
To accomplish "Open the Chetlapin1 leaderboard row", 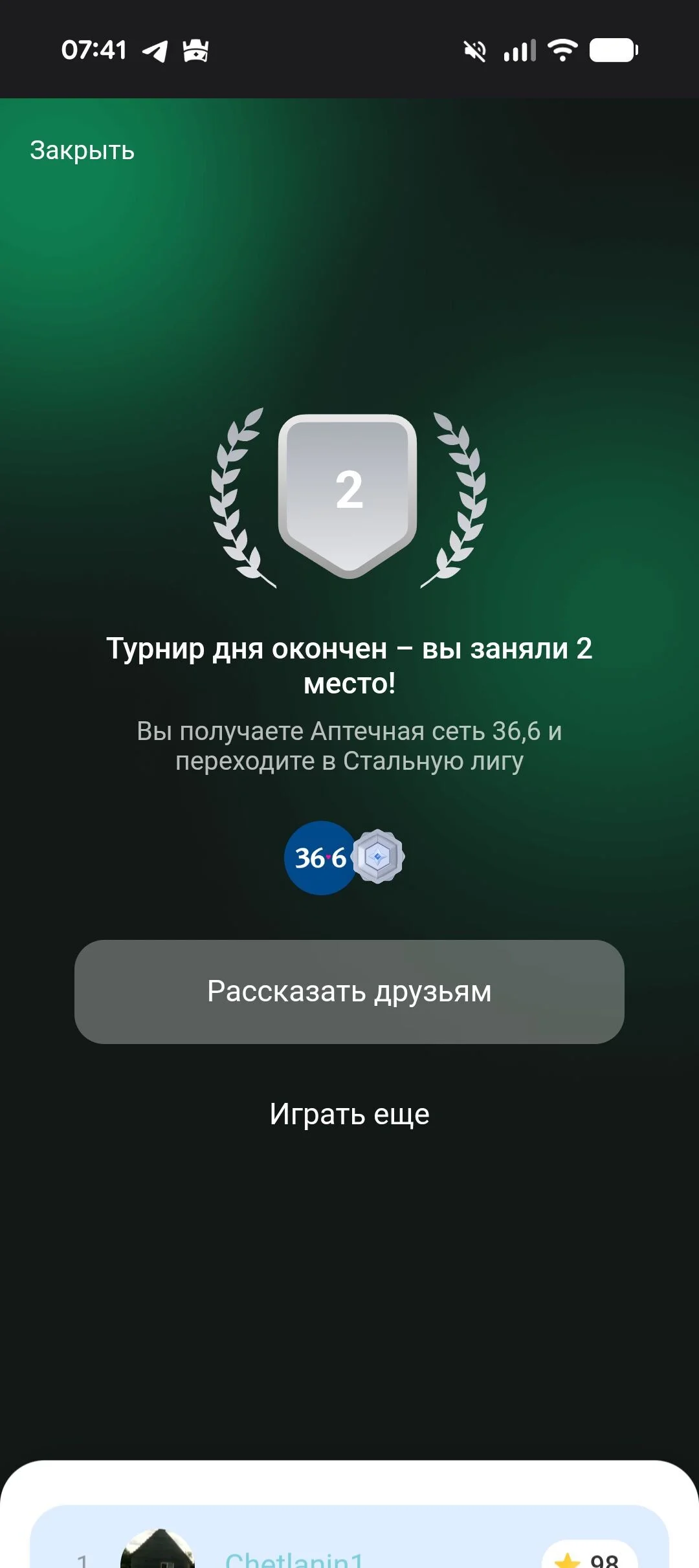I will point(349,1537).
